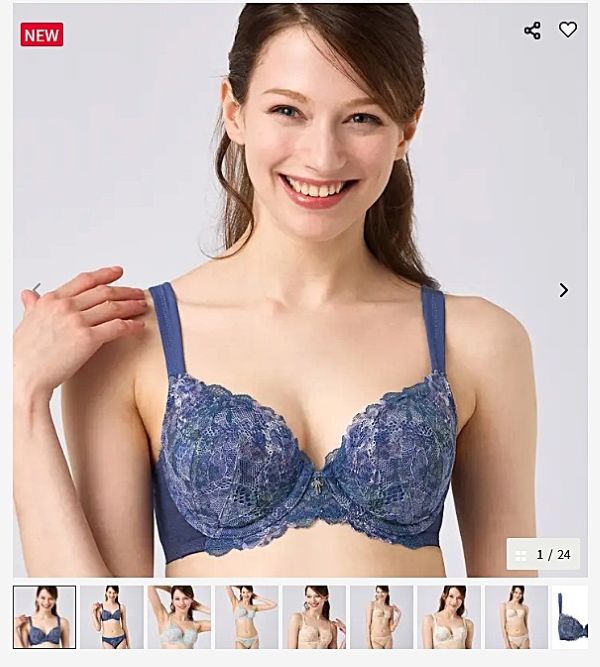Add product to favorites with heart
This screenshot has width=600, height=667.
pos(568,30)
